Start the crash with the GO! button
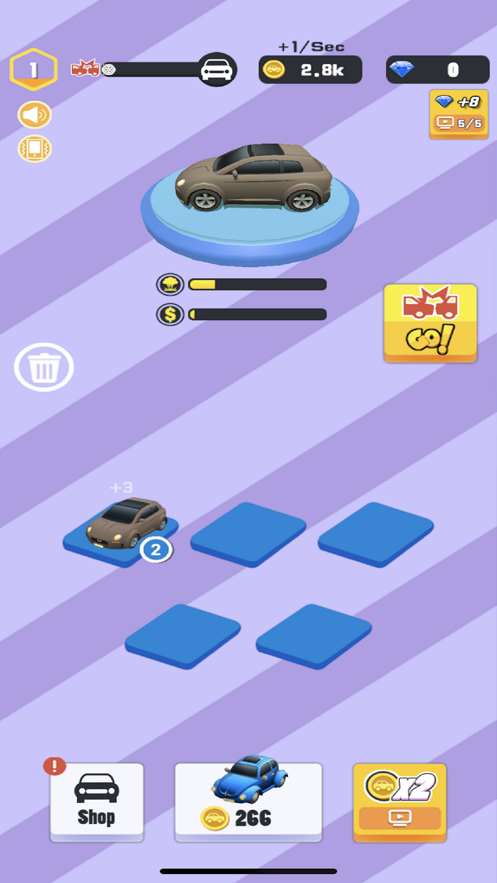Viewport: 497px width, 883px height. coord(430,323)
